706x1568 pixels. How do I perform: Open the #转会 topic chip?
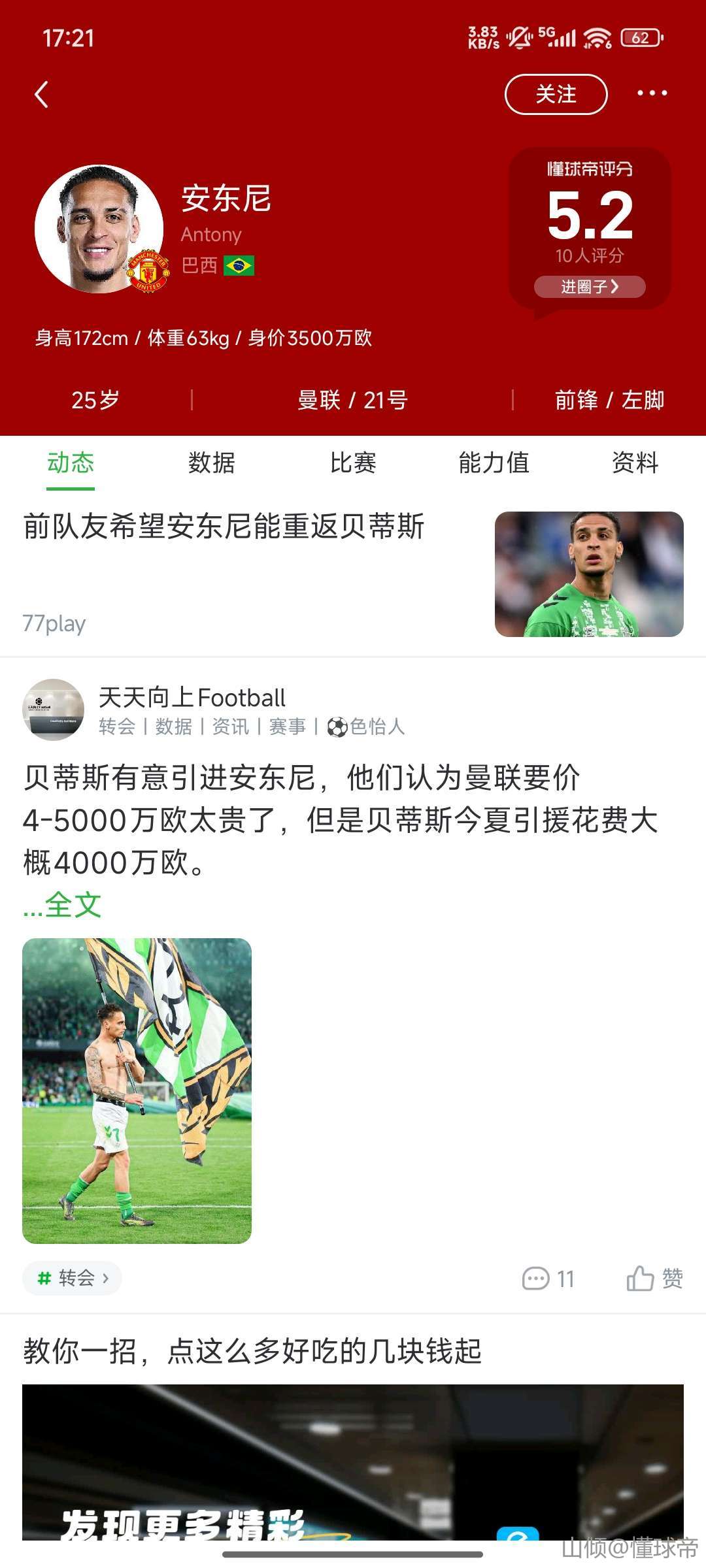coord(73,1278)
